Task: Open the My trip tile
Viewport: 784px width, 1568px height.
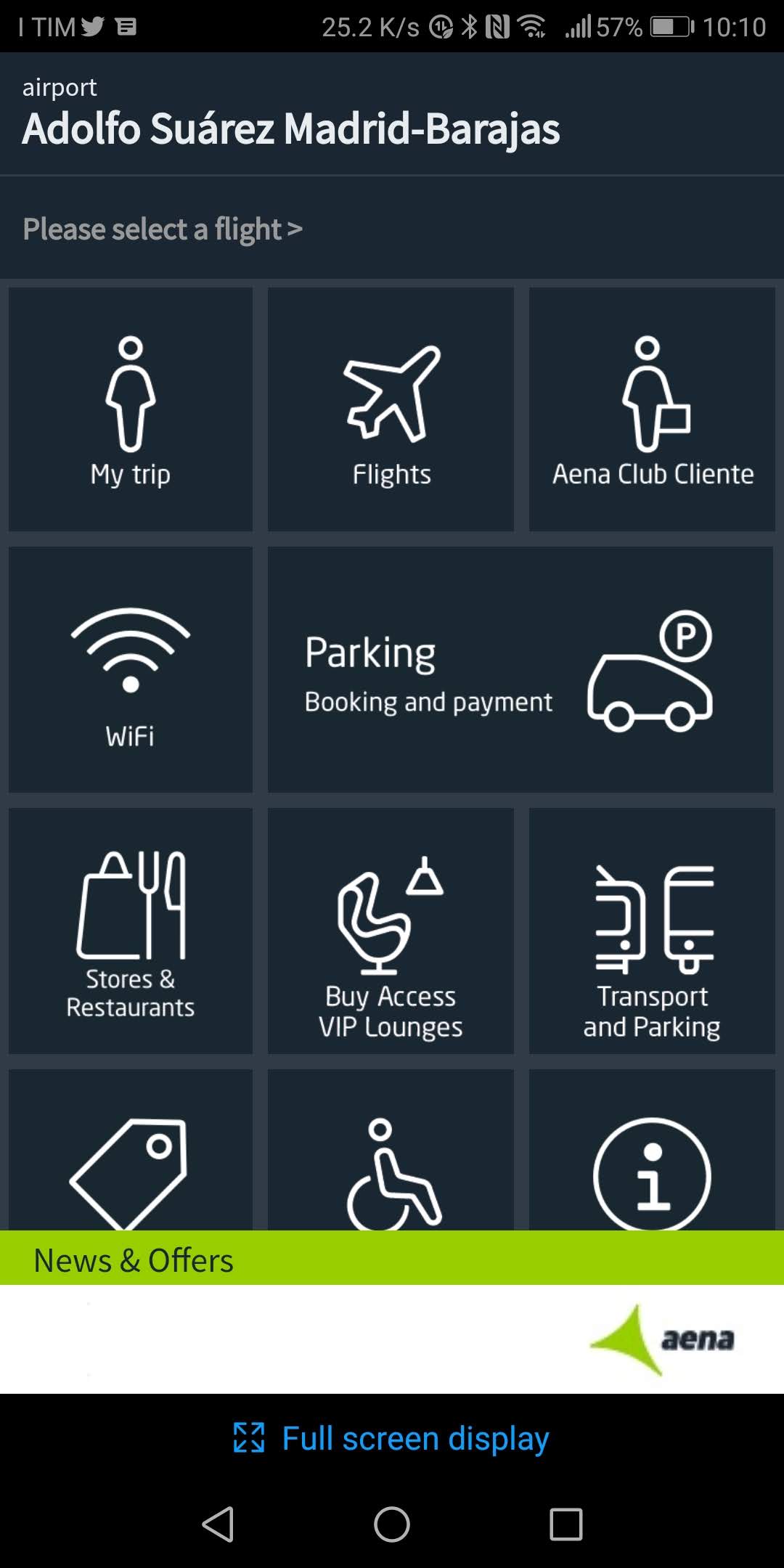Action: (131, 409)
